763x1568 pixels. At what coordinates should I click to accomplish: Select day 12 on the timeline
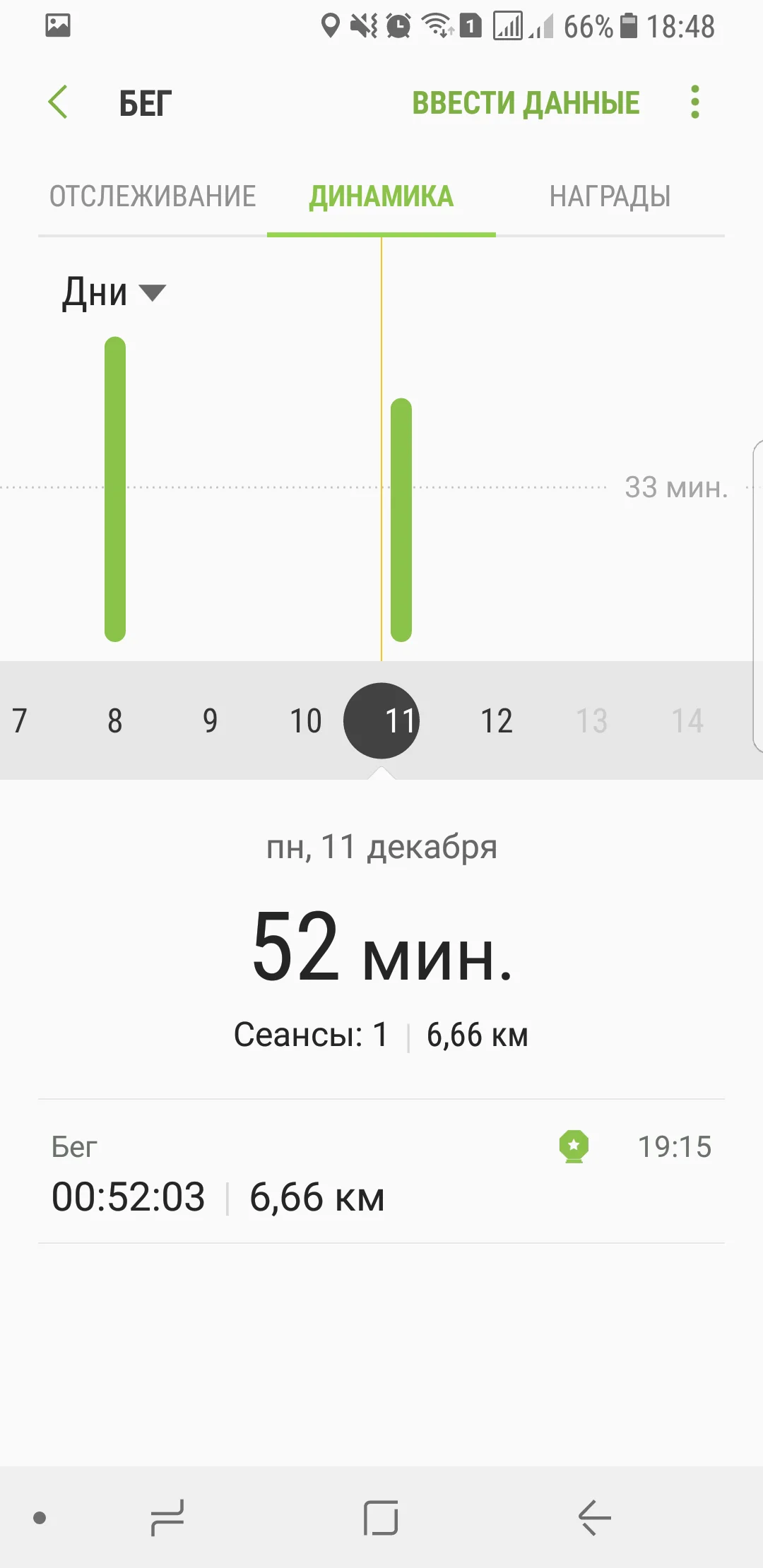tap(496, 721)
